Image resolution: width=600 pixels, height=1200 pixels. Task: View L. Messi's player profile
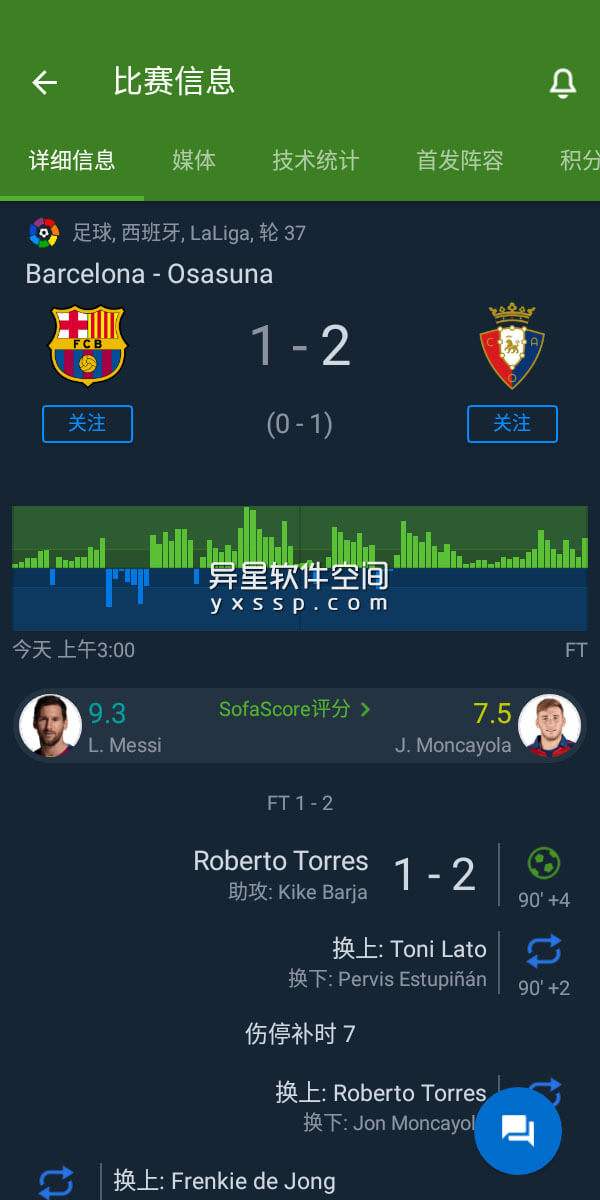coord(50,726)
